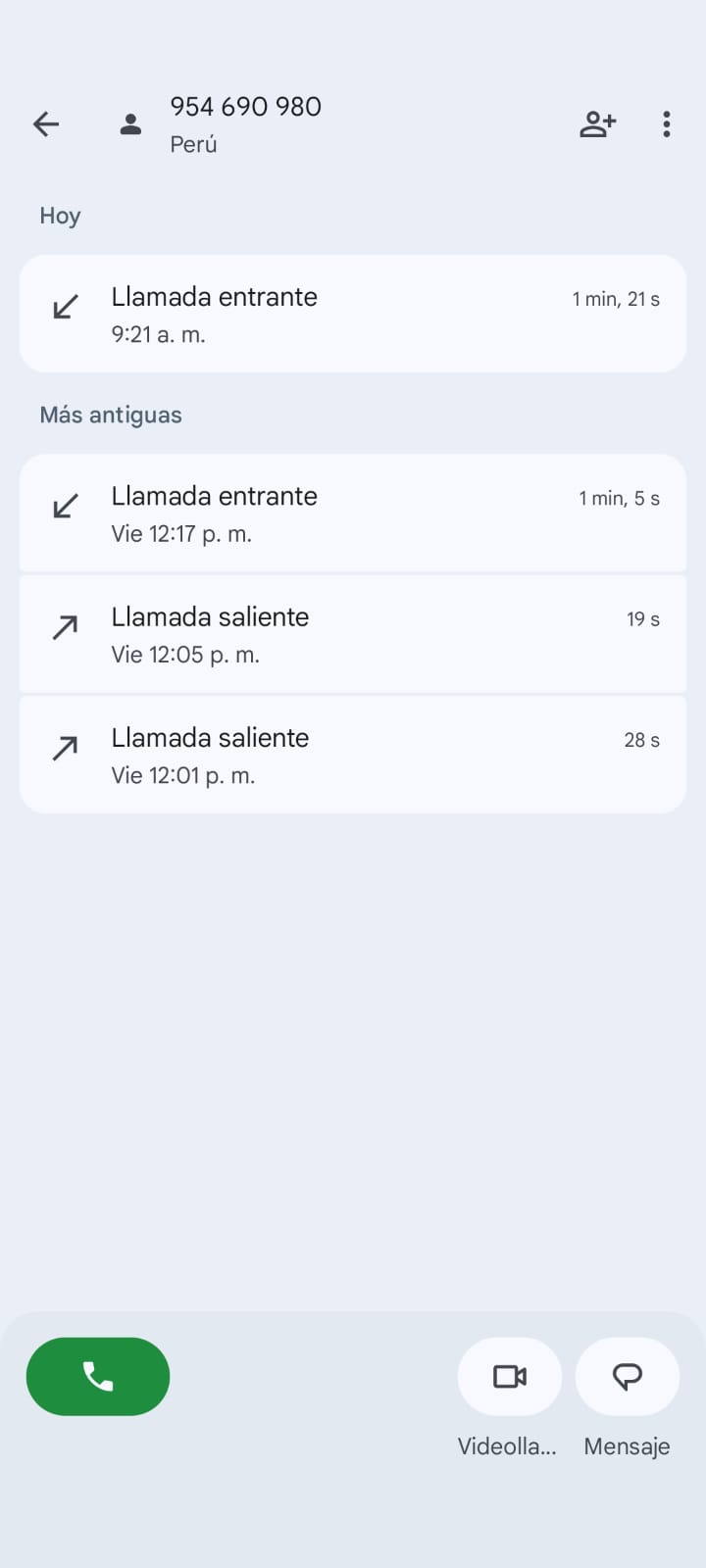Image resolution: width=706 pixels, height=1568 pixels.
Task: View the Vie 12:01 p. m. outgoing call
Action: tap(353, 755)
